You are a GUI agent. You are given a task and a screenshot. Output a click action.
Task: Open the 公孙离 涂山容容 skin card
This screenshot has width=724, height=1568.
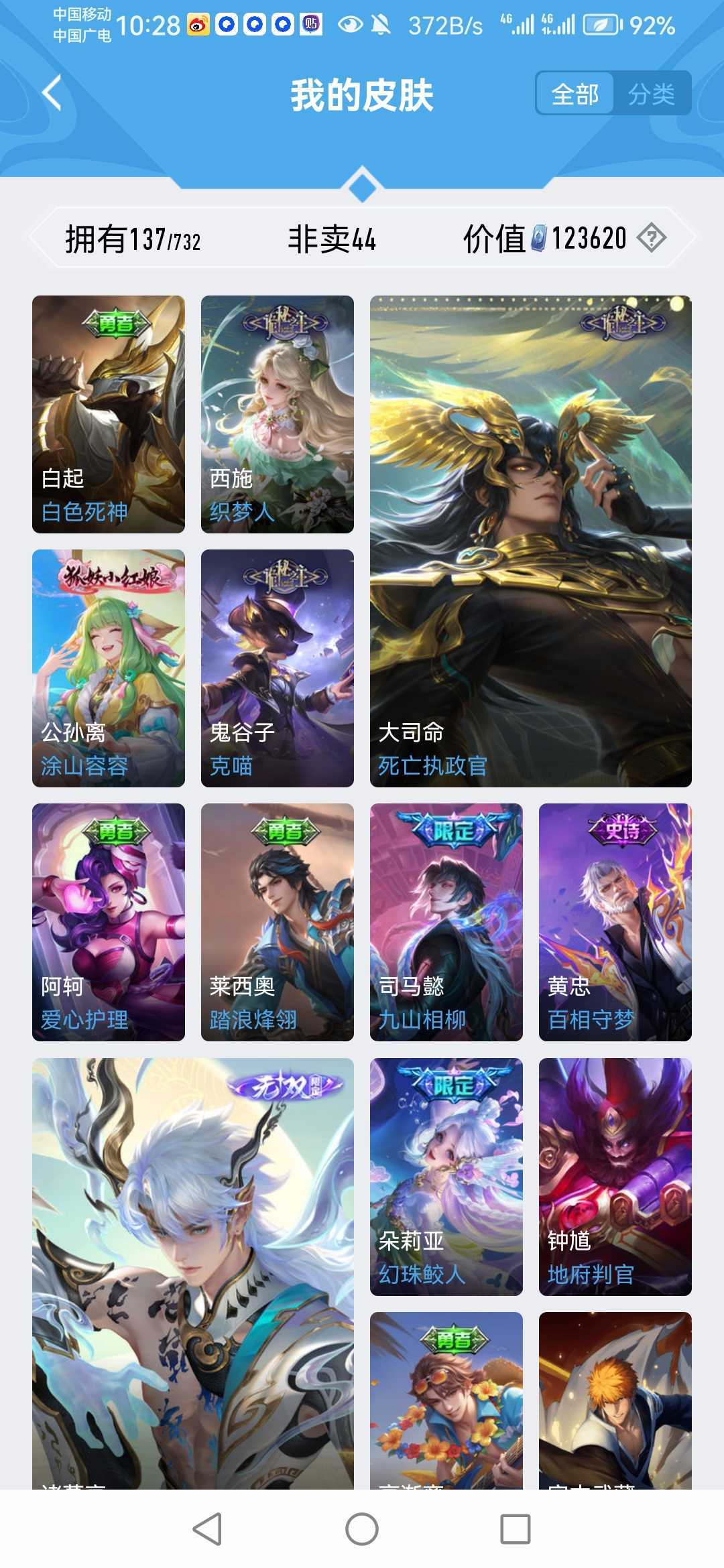[109, 668]
